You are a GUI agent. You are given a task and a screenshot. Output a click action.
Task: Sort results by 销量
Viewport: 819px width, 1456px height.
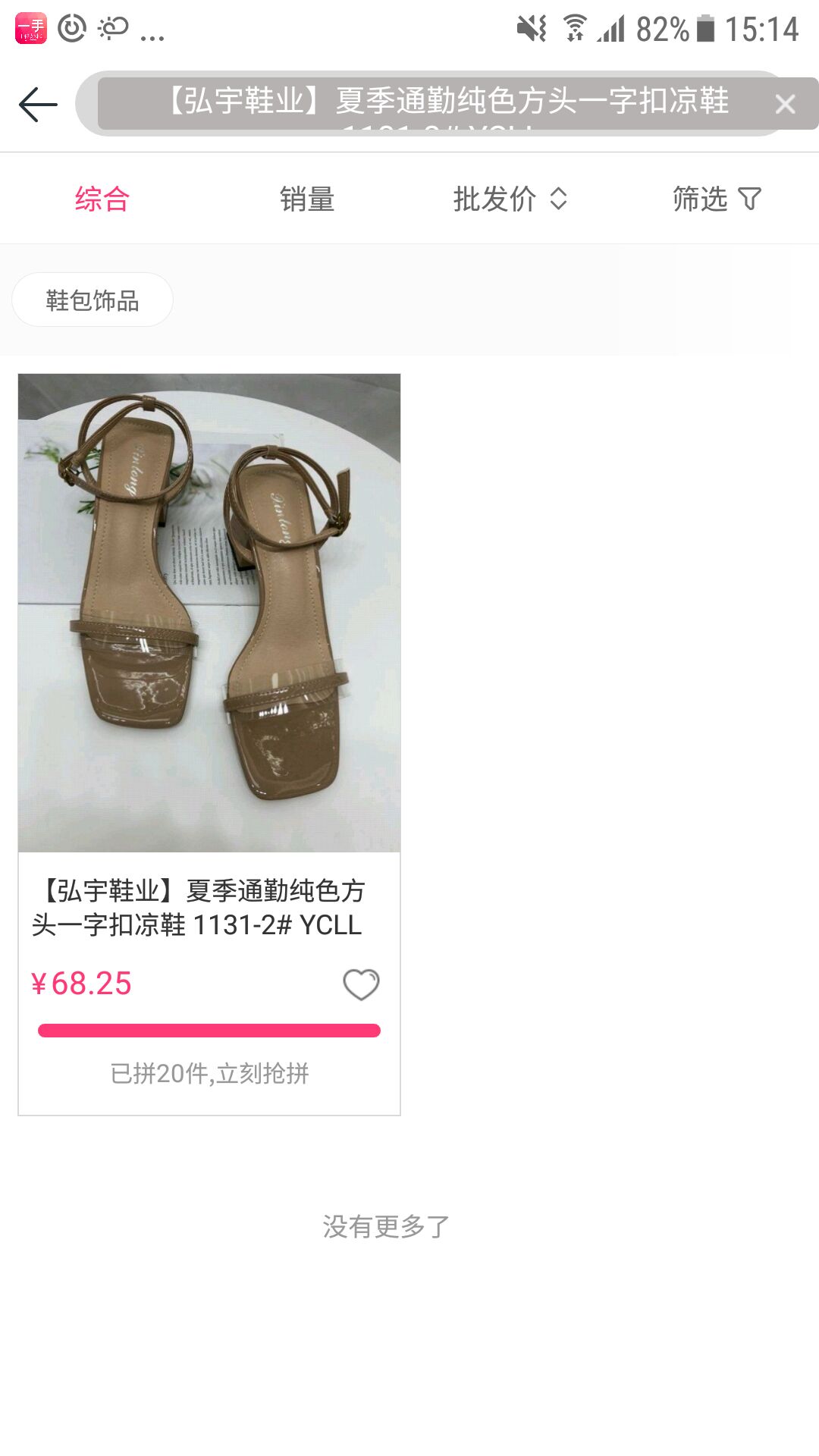click(x=307, y=199)
